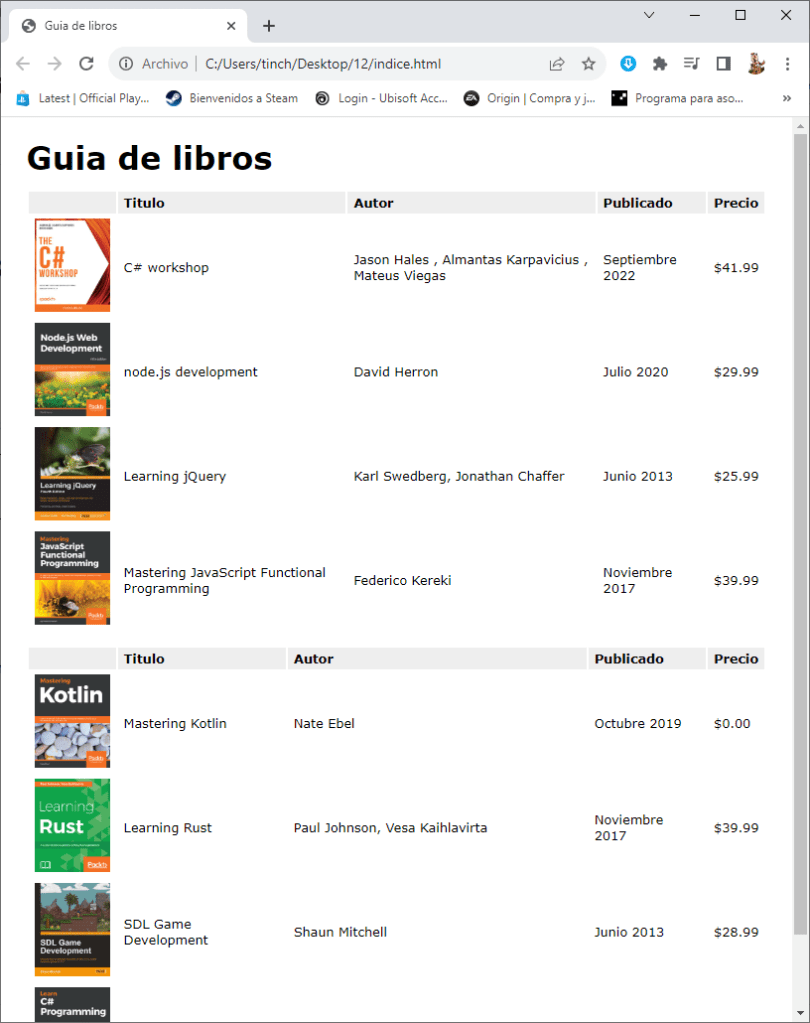The width and height of the screenshot is (810, 1023).
Task: Open a new browser tab
Action: pos(268,26)
